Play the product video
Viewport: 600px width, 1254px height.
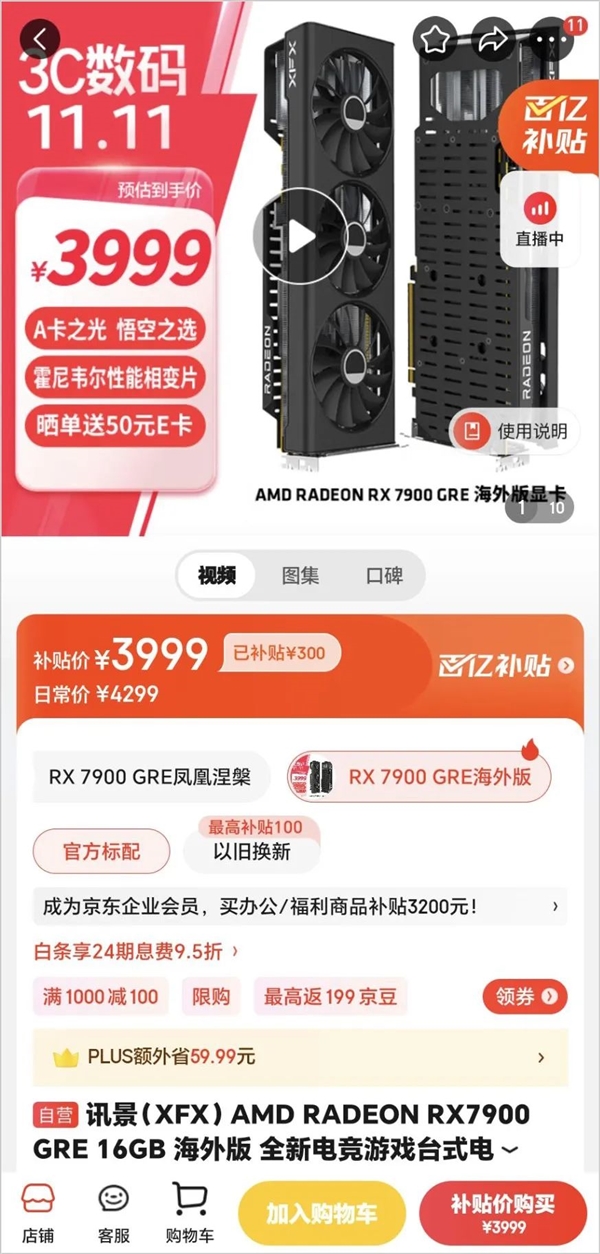[x=300, y=237]
